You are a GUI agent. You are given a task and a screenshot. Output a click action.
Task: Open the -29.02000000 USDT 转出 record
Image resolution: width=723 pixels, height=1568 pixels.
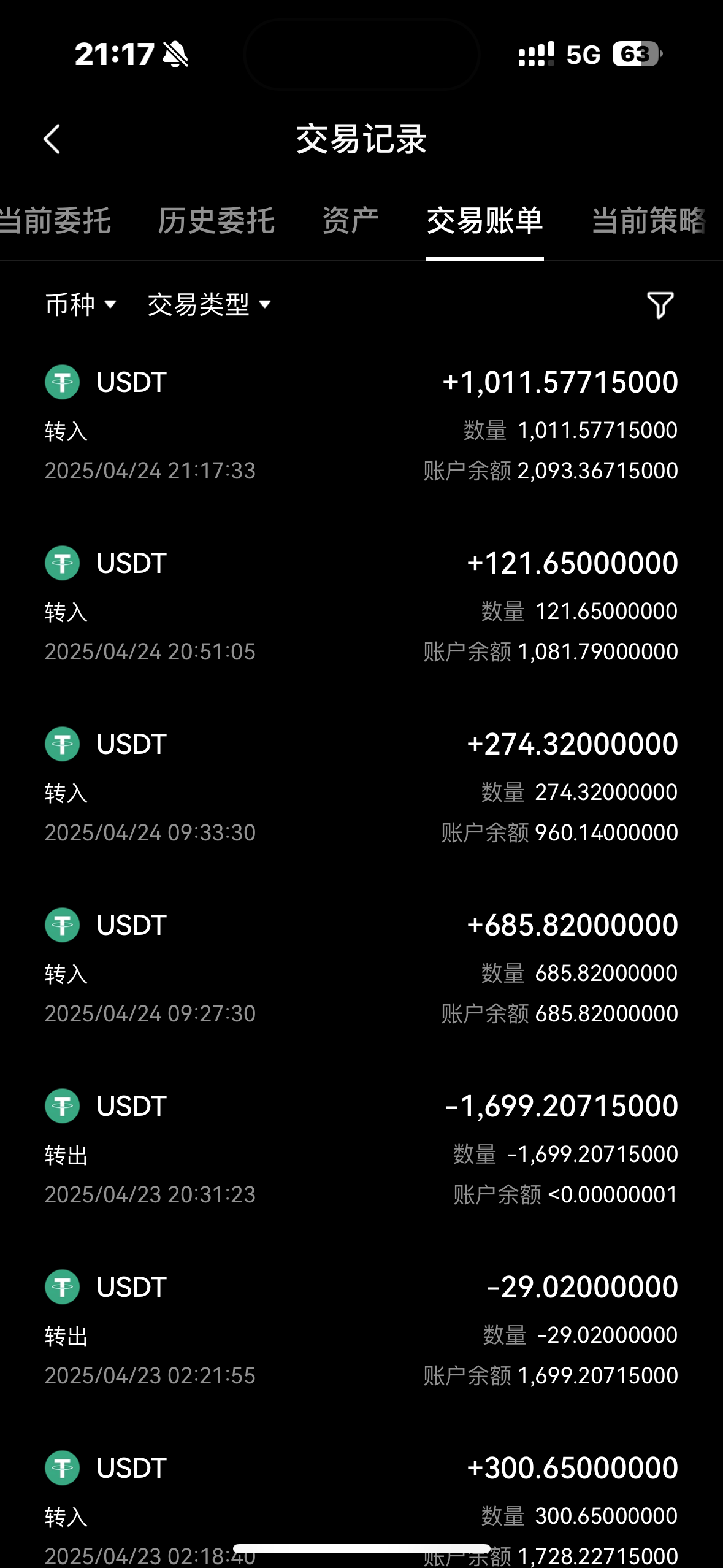pyautogui.click(x=361, y=1330)
